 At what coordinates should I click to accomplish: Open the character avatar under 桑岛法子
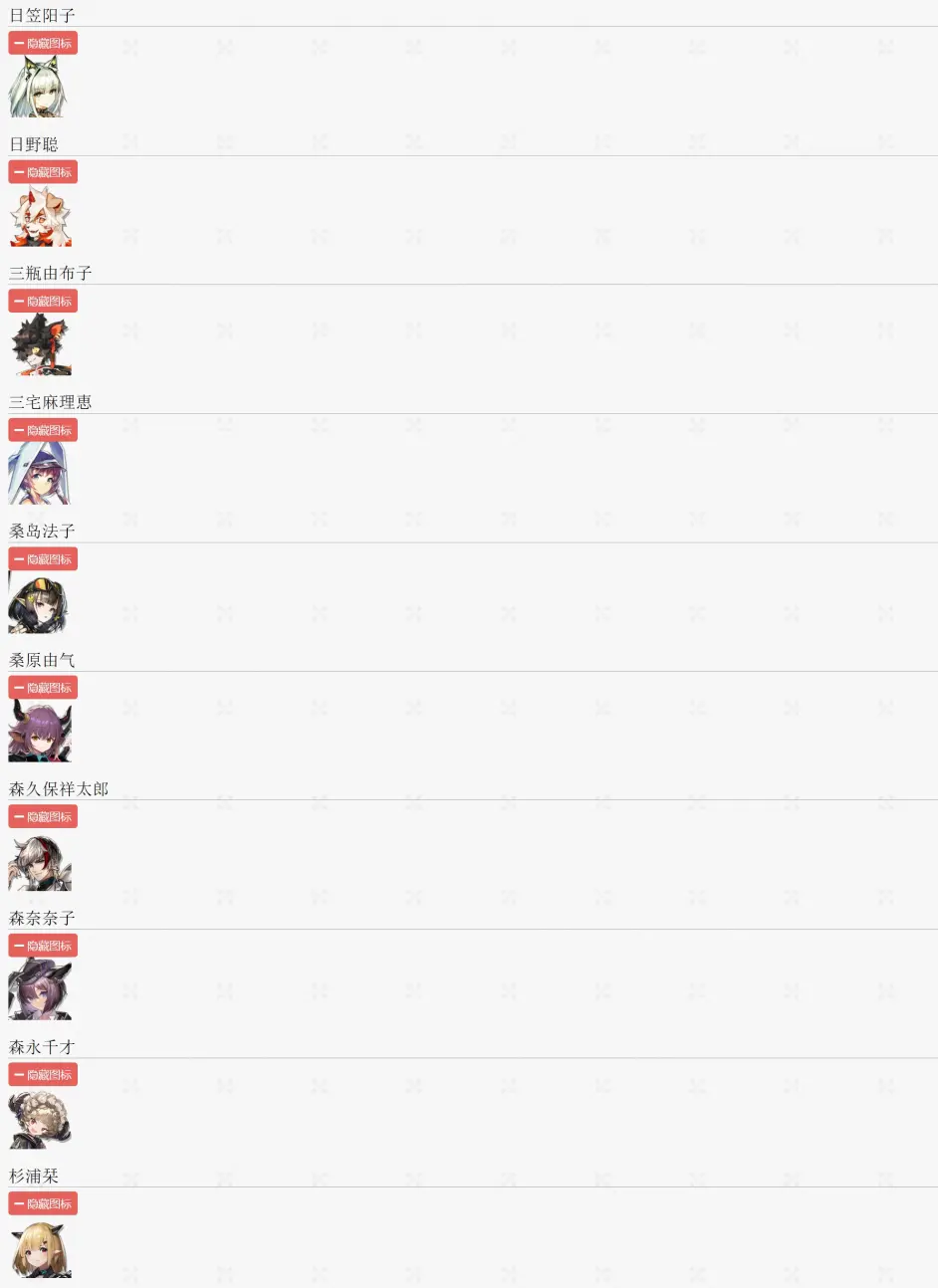coord(40,603)
